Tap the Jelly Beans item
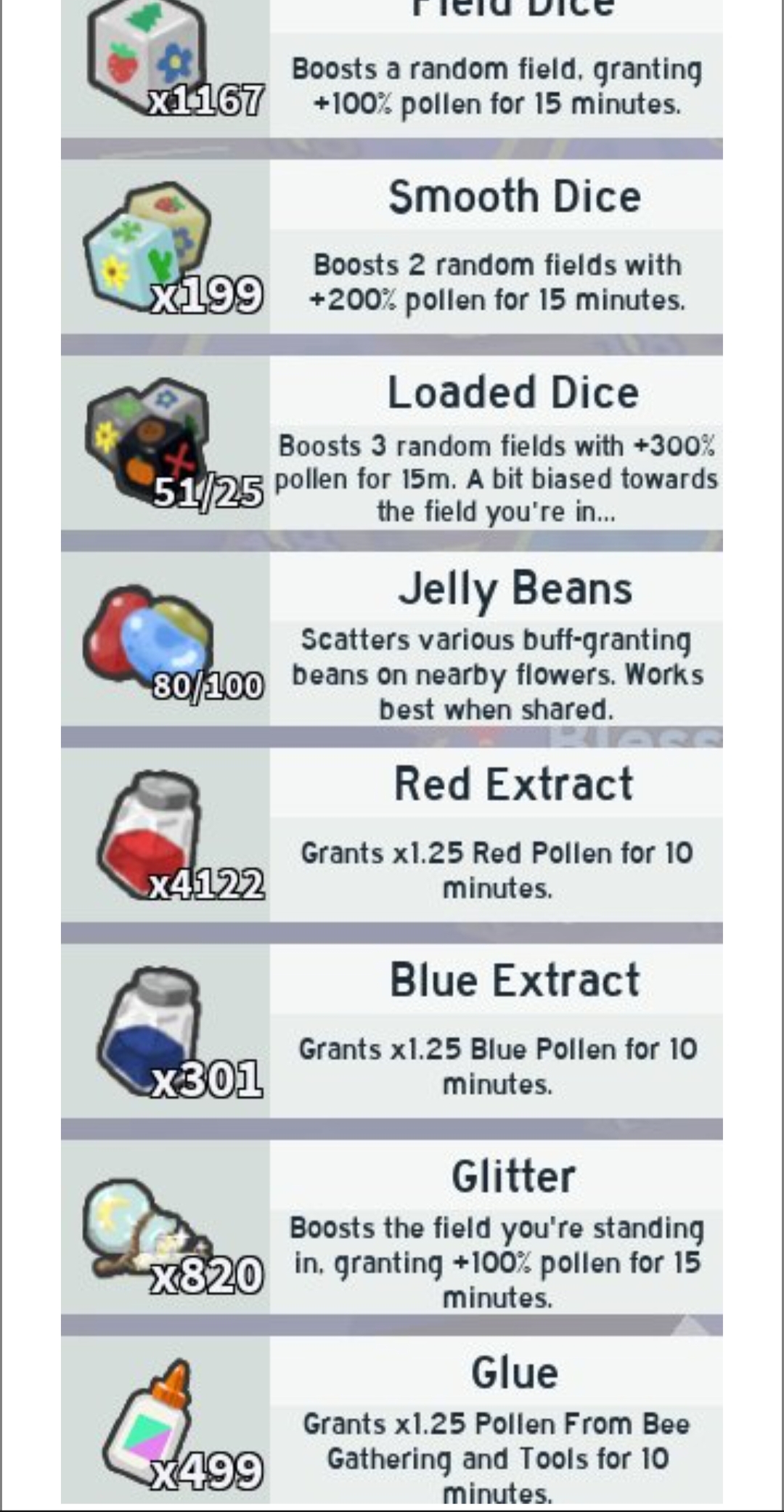Screen dimensions: 784x1512 pos(392,638)
